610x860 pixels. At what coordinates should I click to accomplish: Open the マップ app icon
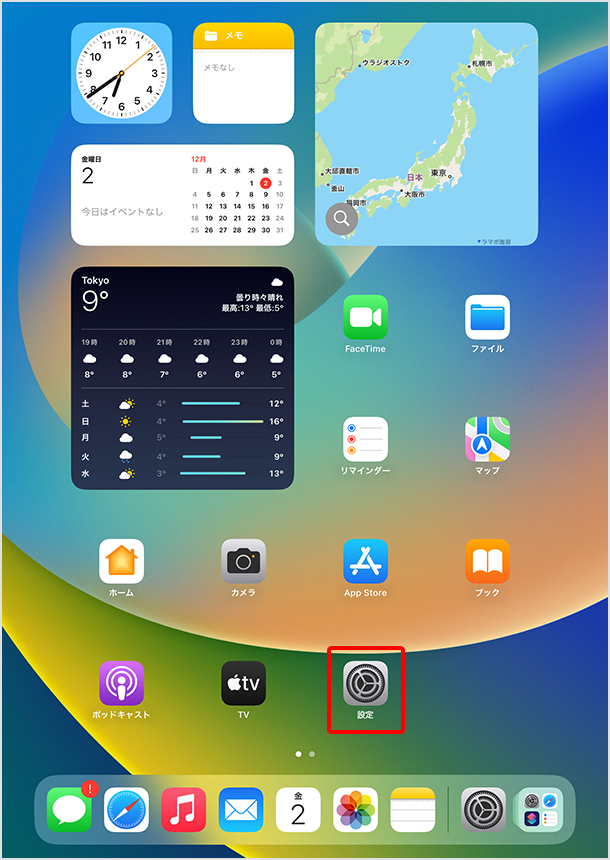pos(487,440)
